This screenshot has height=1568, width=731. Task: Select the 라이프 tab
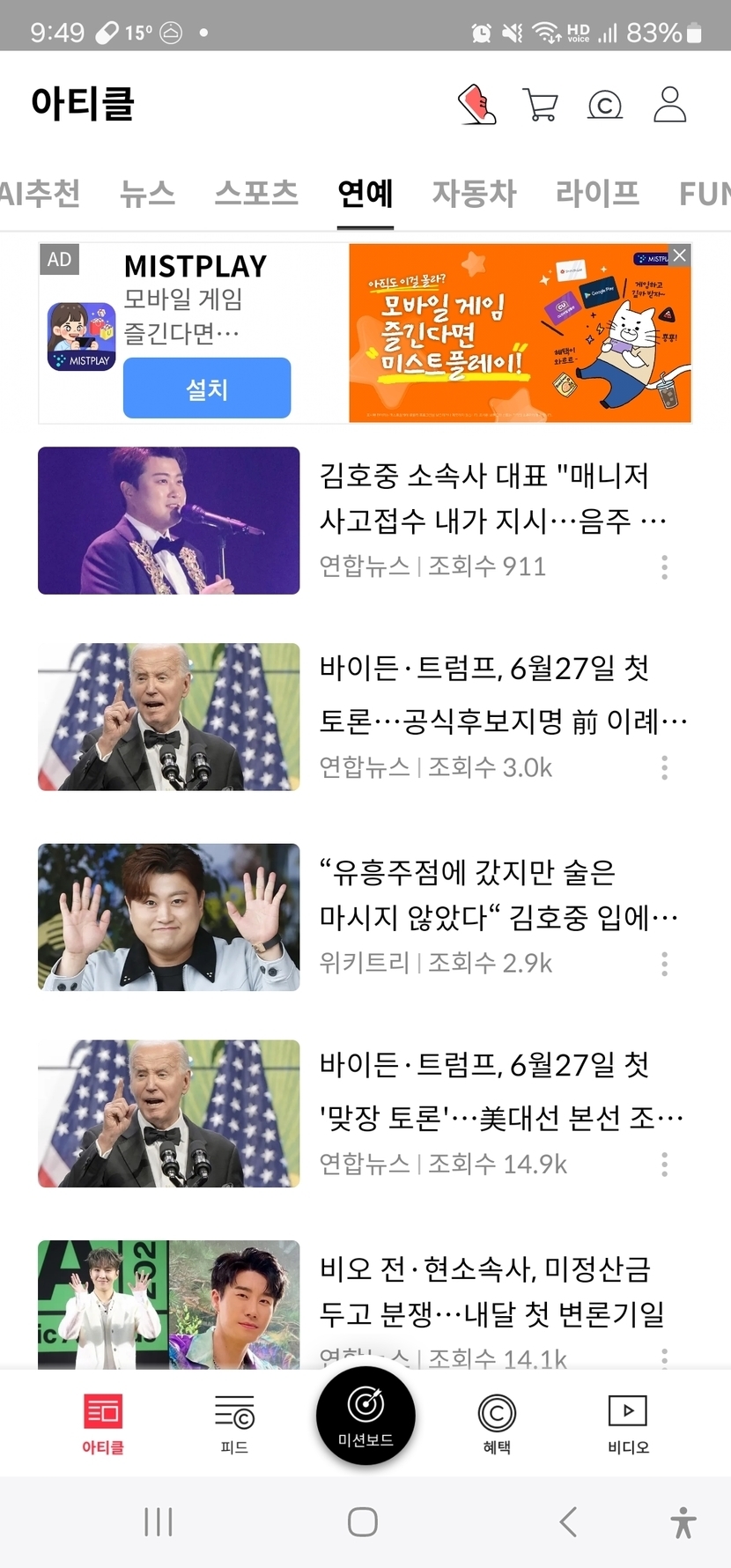pos(597,193)
